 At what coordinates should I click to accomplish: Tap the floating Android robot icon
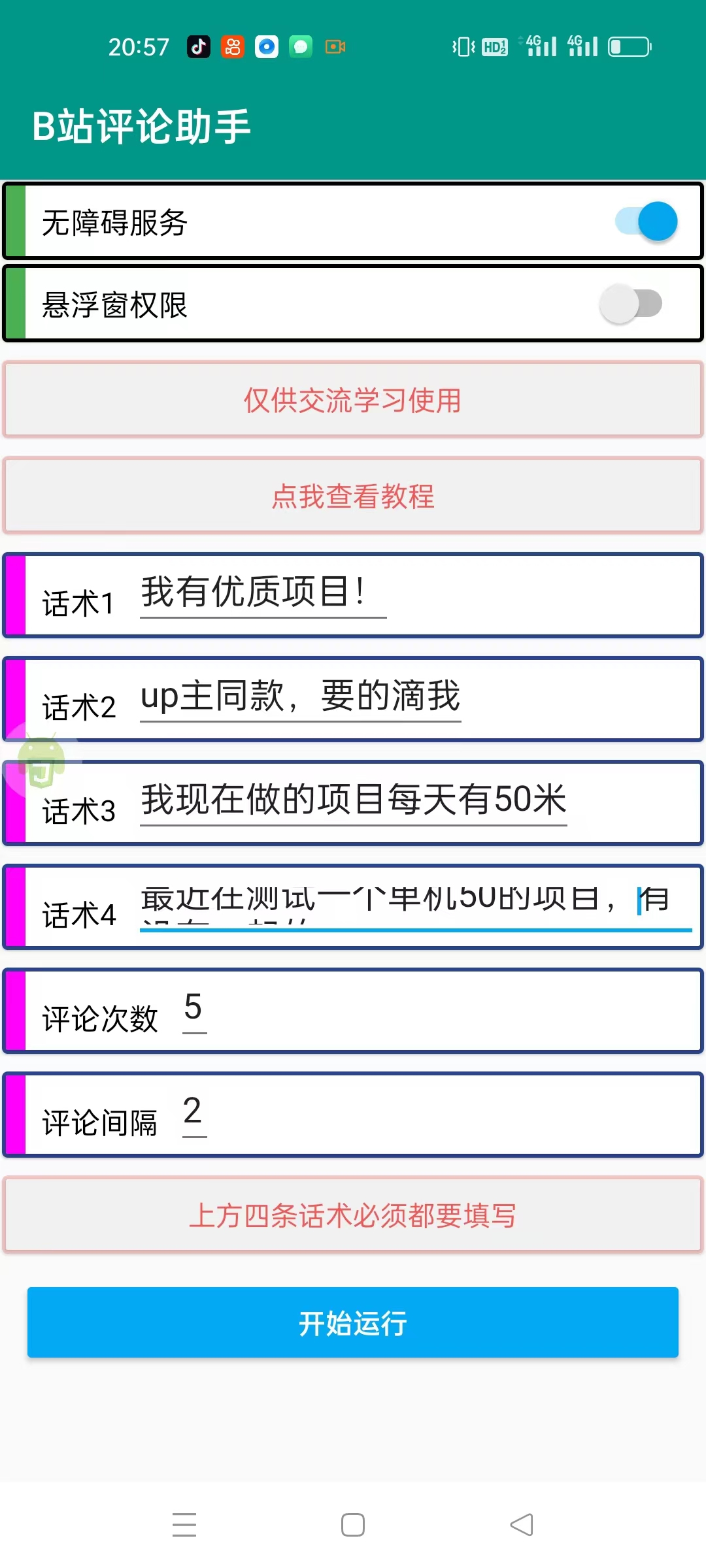point(42,761)
